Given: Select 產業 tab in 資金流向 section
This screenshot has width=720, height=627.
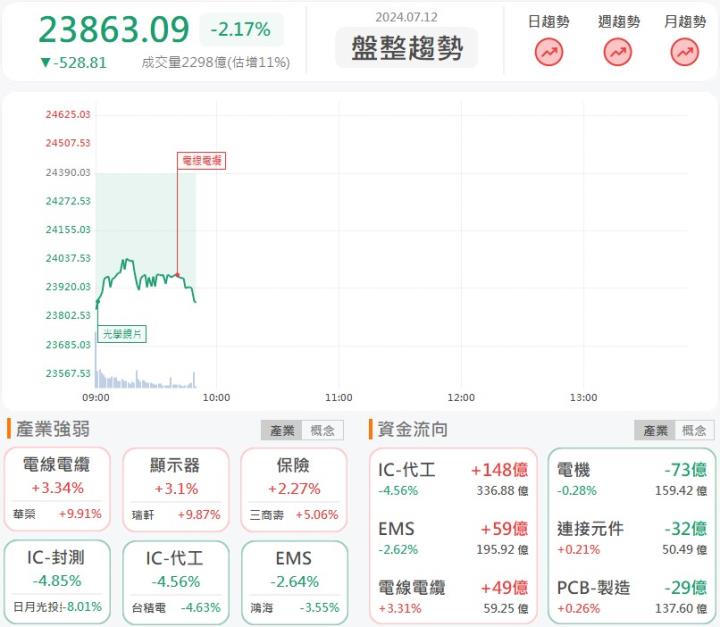Looking at the screenshot, I should coord(655,430).
